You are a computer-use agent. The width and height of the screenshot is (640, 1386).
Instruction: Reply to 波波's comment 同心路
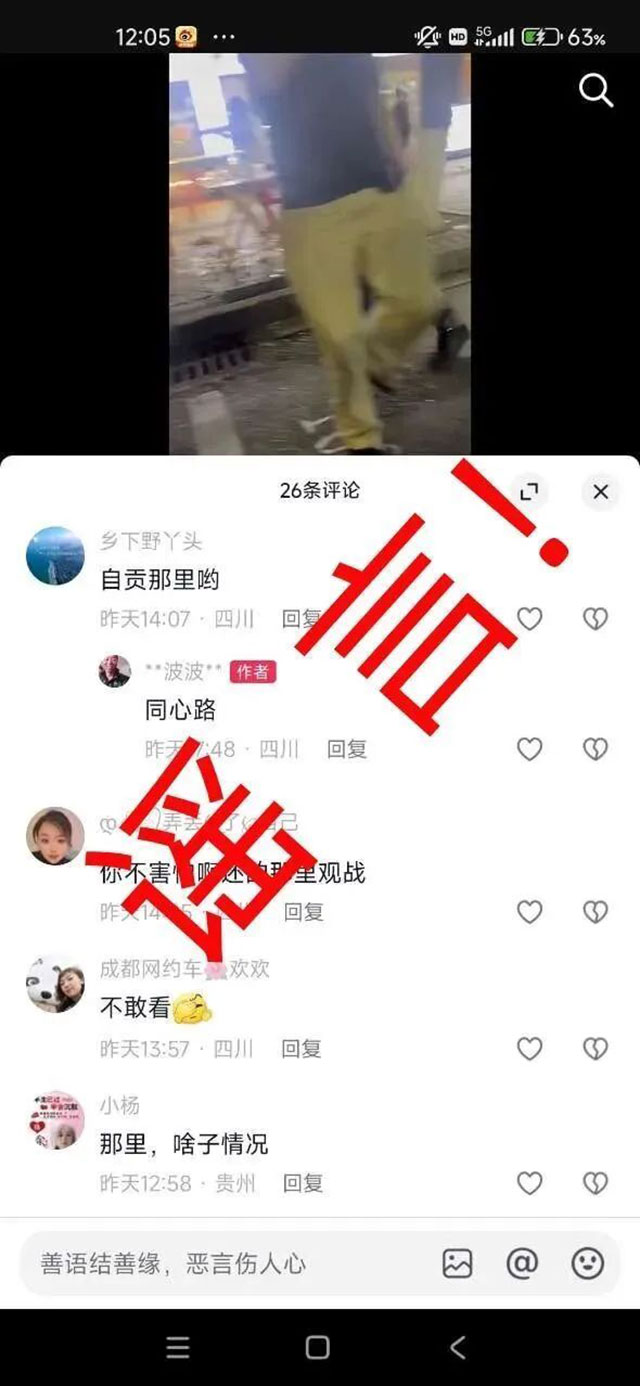[x=347, y=749]
